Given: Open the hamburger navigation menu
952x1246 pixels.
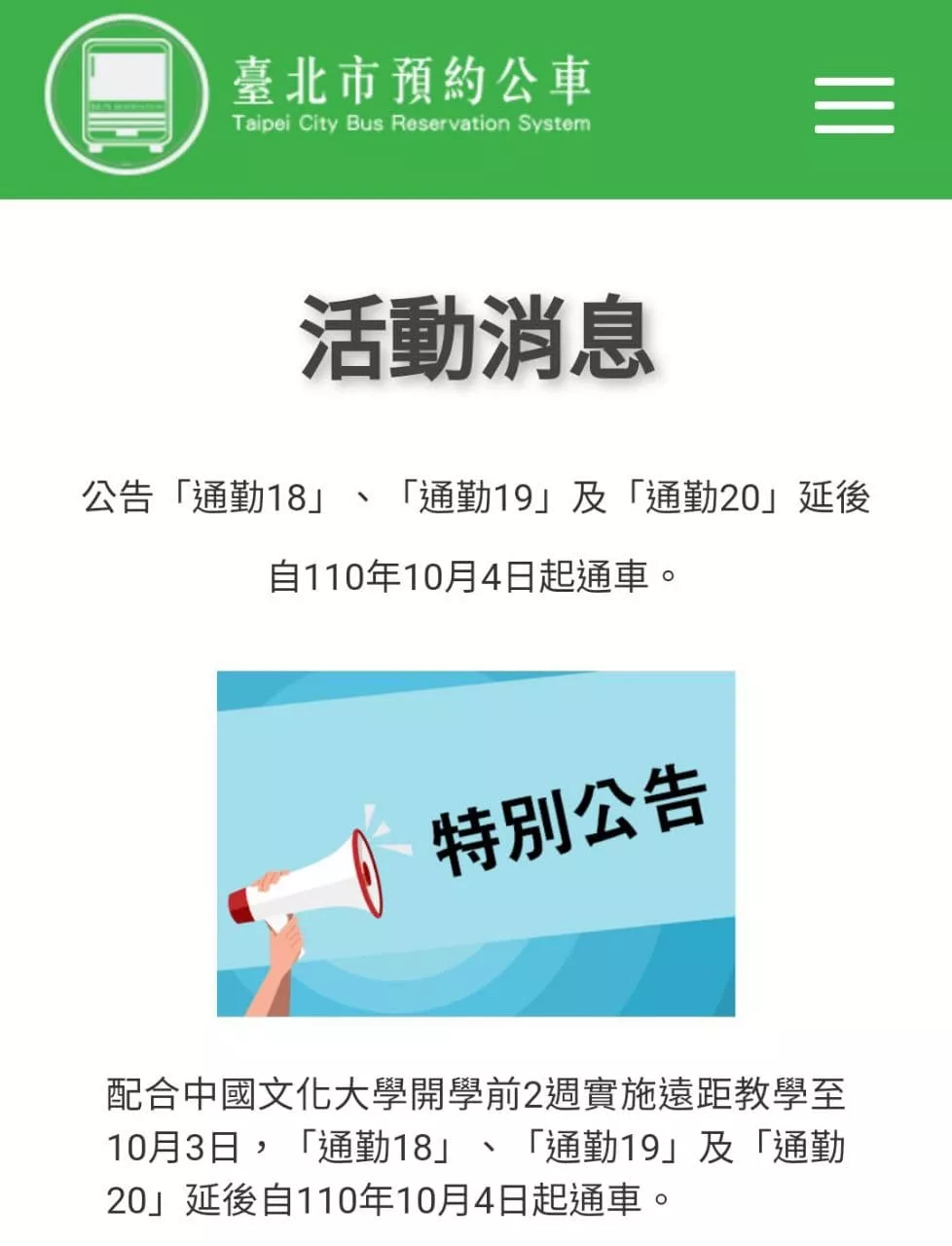Looking at the screenshot, I should point(854,105).
